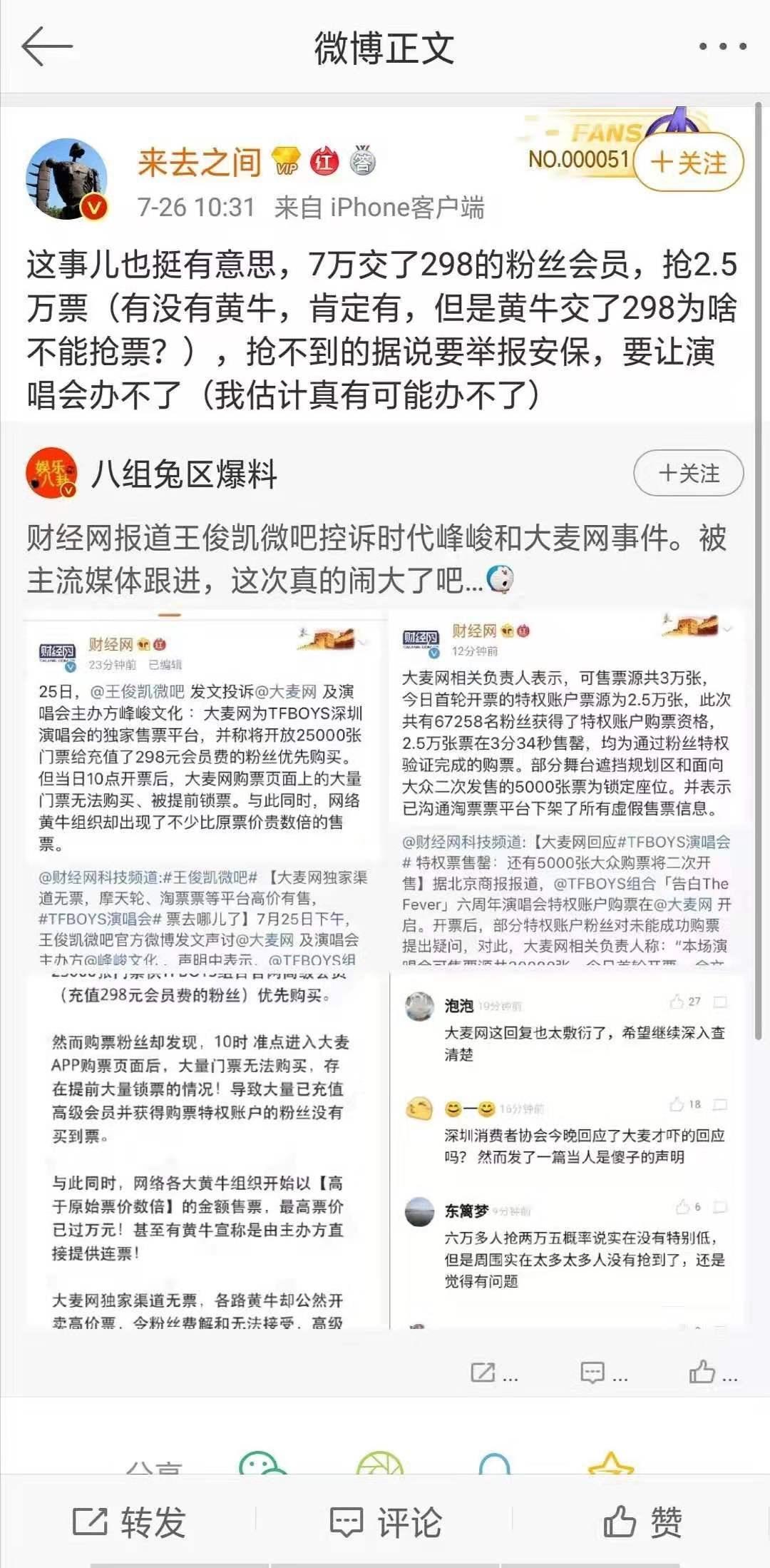Like the quoted 八组兔区爆料 post
Screen dimensions: 770x1568
coord(712,1372)
